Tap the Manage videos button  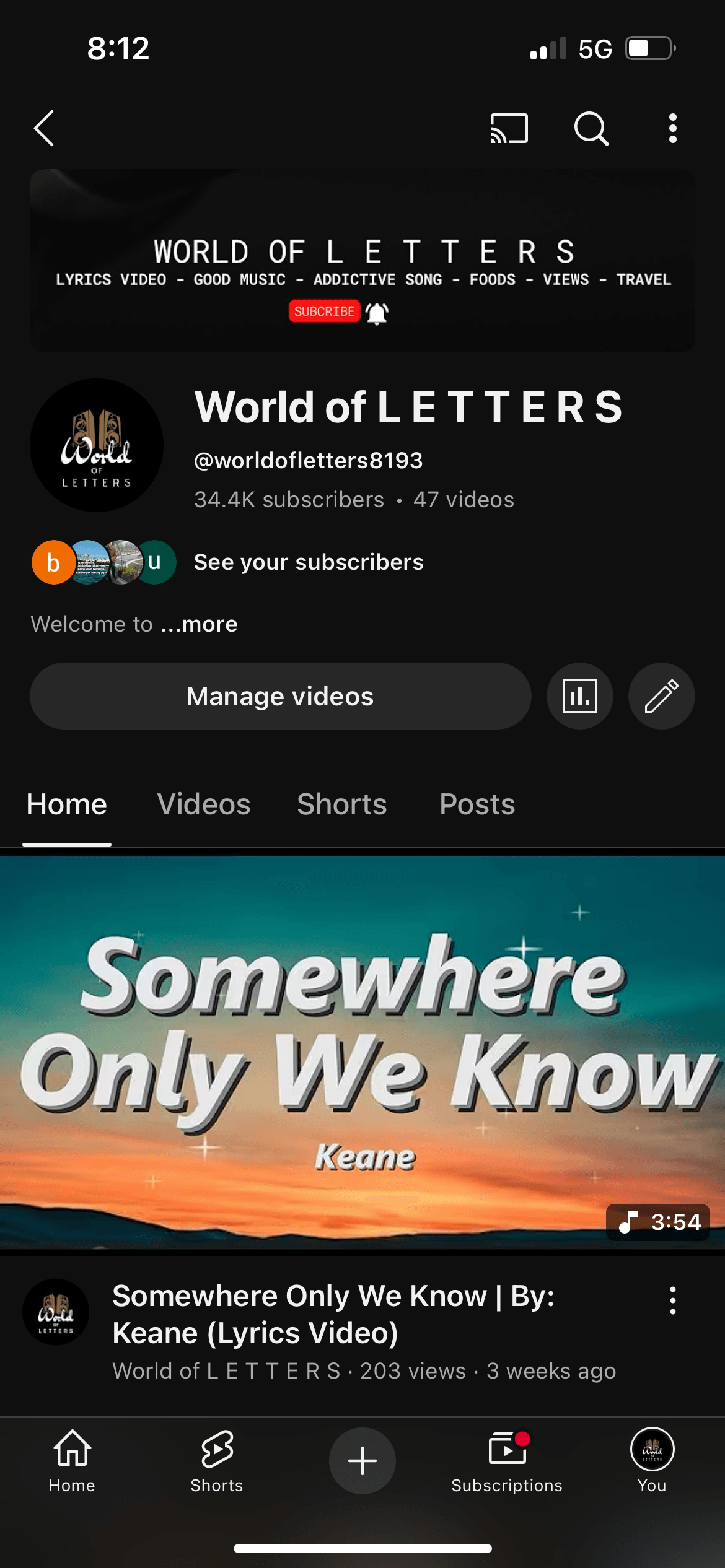click(280, 697)
